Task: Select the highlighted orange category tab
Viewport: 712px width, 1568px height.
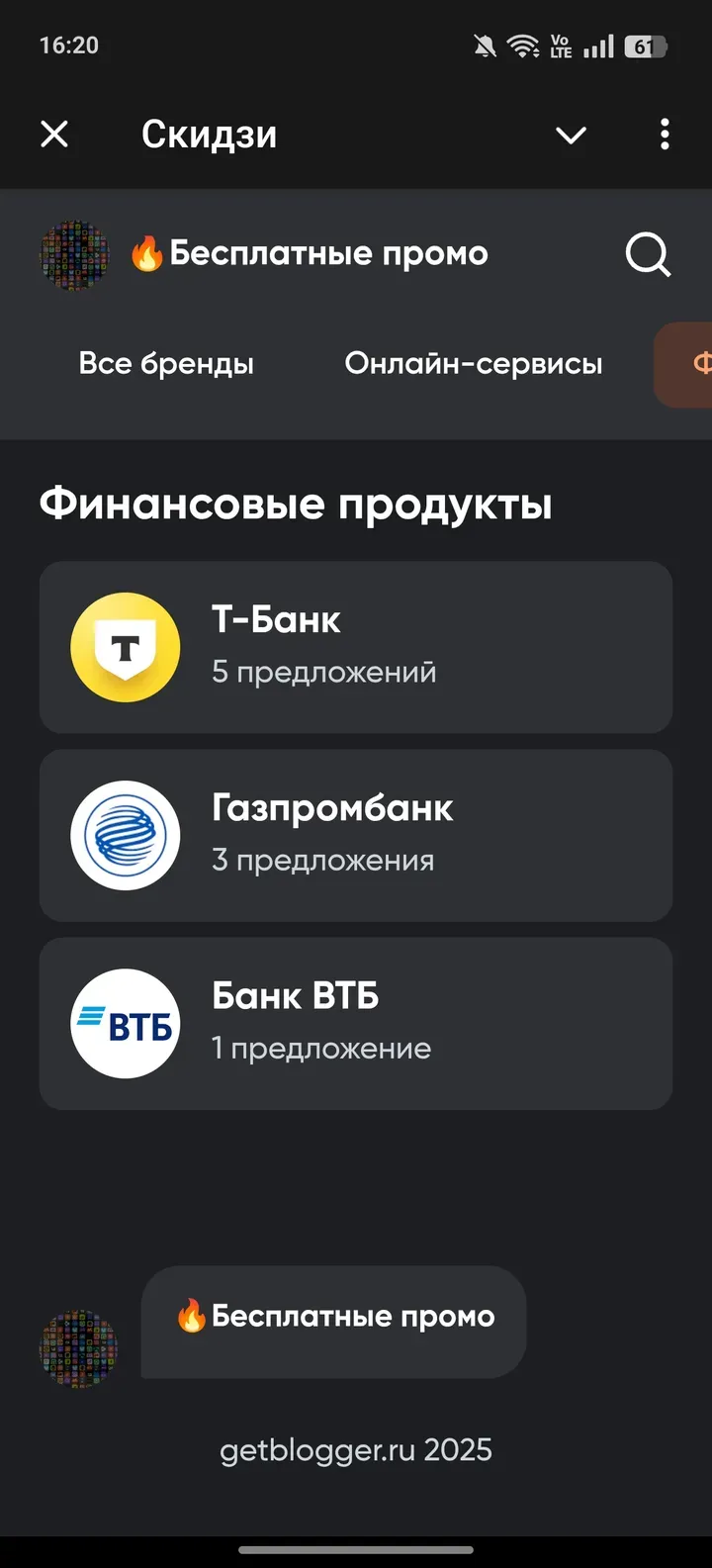Action: tap(688, 364)
